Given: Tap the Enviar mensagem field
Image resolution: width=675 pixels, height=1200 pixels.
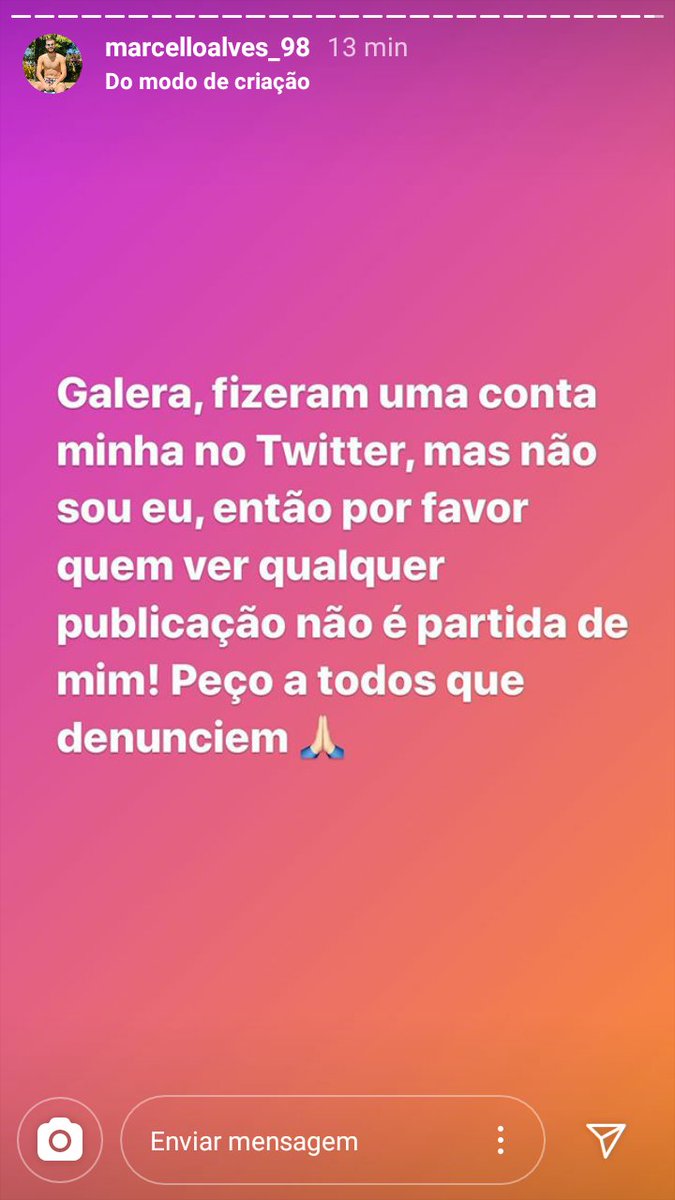Looking at the screenshot, I should 300,1141.
